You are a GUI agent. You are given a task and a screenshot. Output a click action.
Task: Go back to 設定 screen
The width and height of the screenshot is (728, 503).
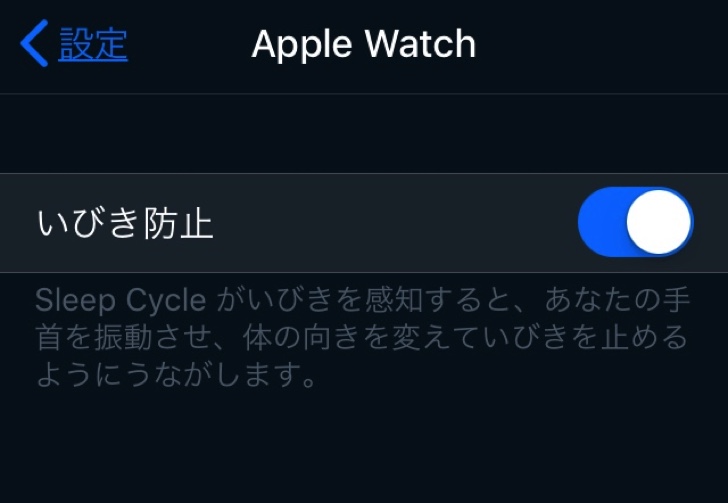click(x=75, y=45)
